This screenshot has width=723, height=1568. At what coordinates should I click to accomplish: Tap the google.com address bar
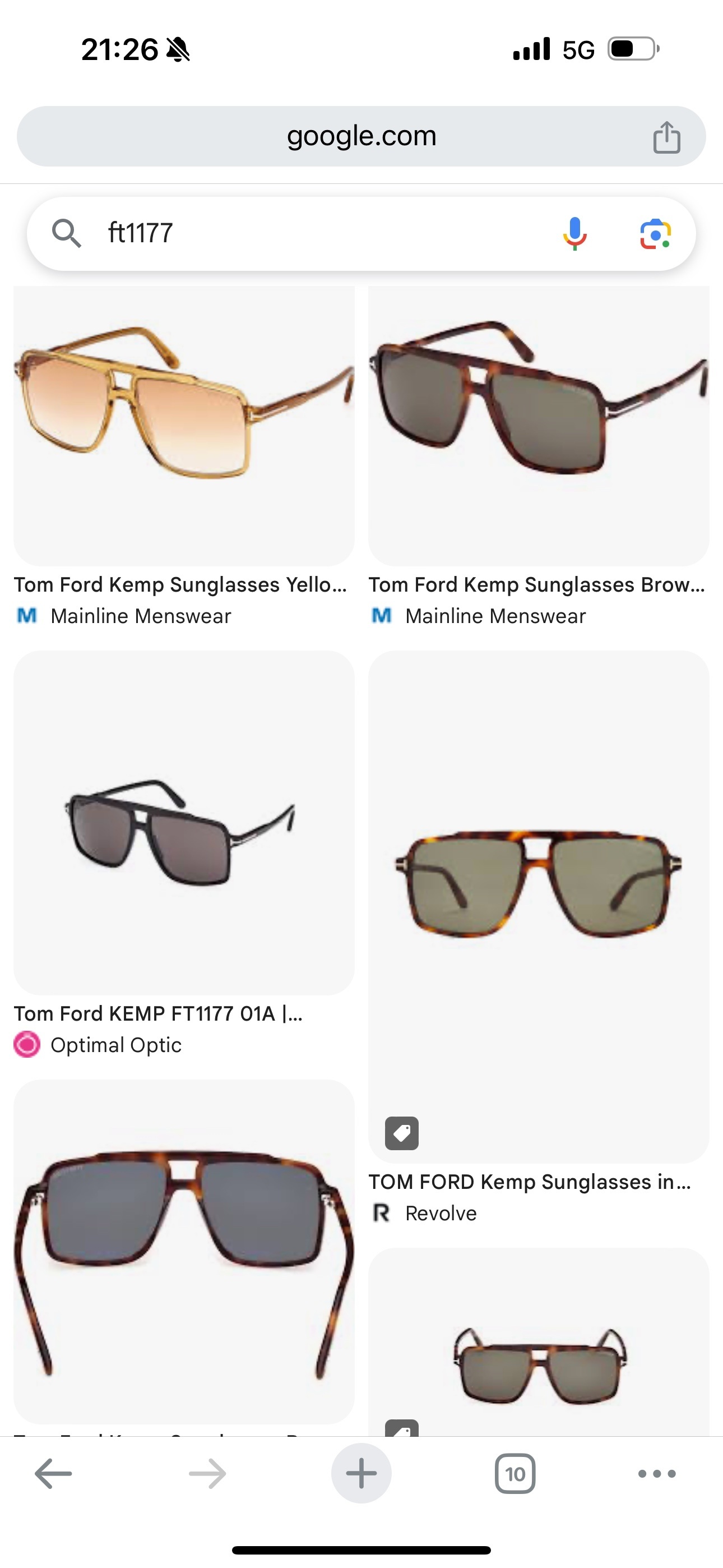pyautogui.click(x=361, y=136)
